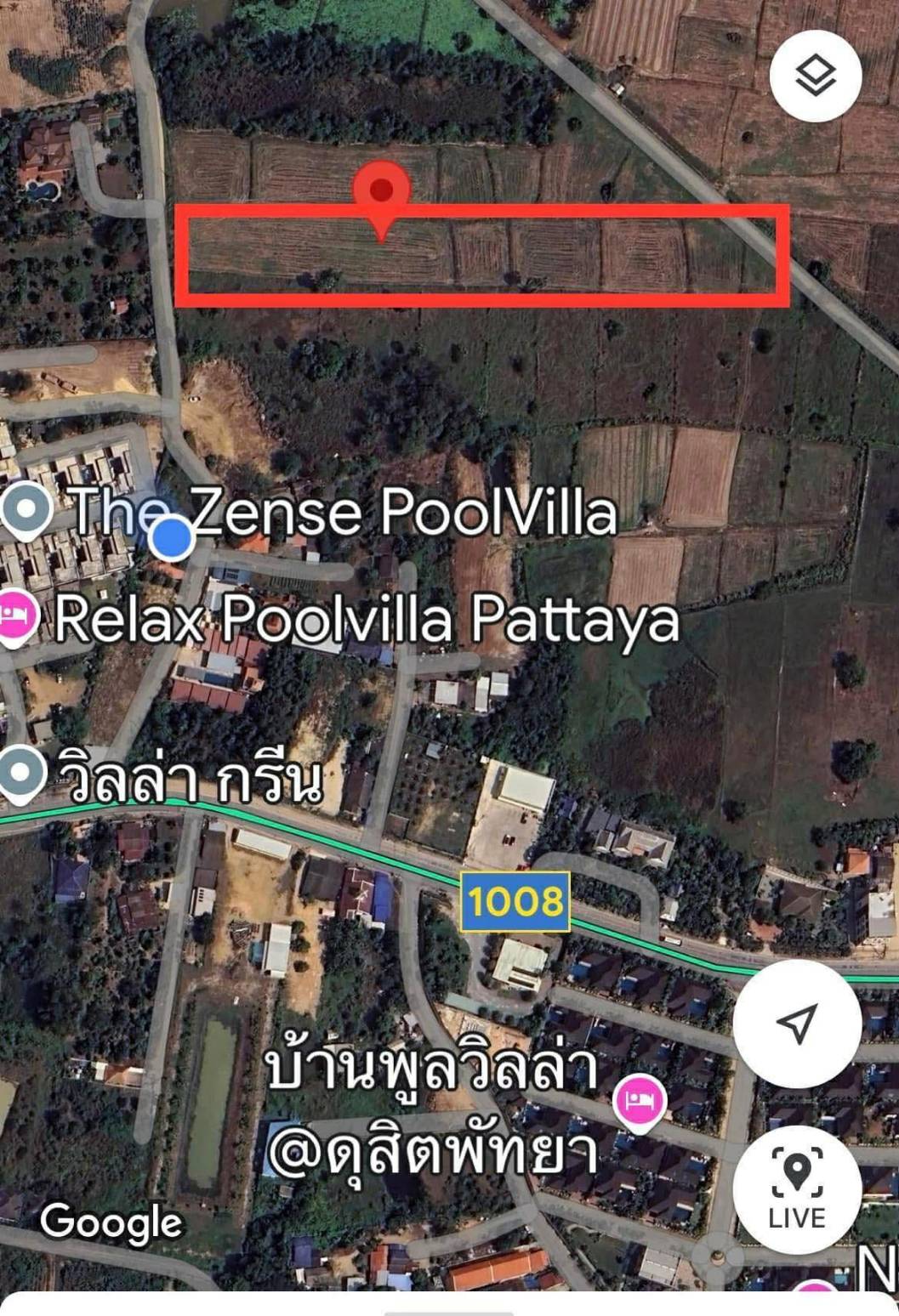The height and width of the screenshot is (1316, 899).
Task: Select Relax Poolvilla Pattaya hotel marker
Action: point(15,618)
